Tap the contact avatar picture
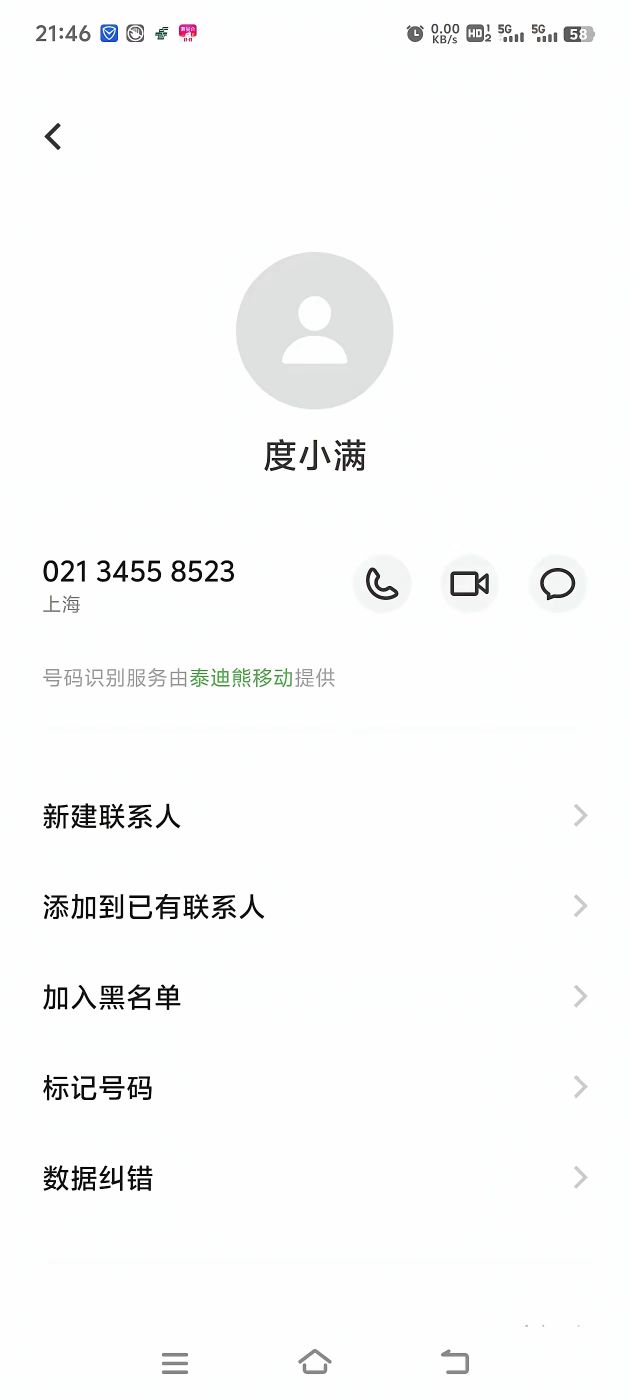This screenshot has height=1400, width=630. tap(314, 331)
